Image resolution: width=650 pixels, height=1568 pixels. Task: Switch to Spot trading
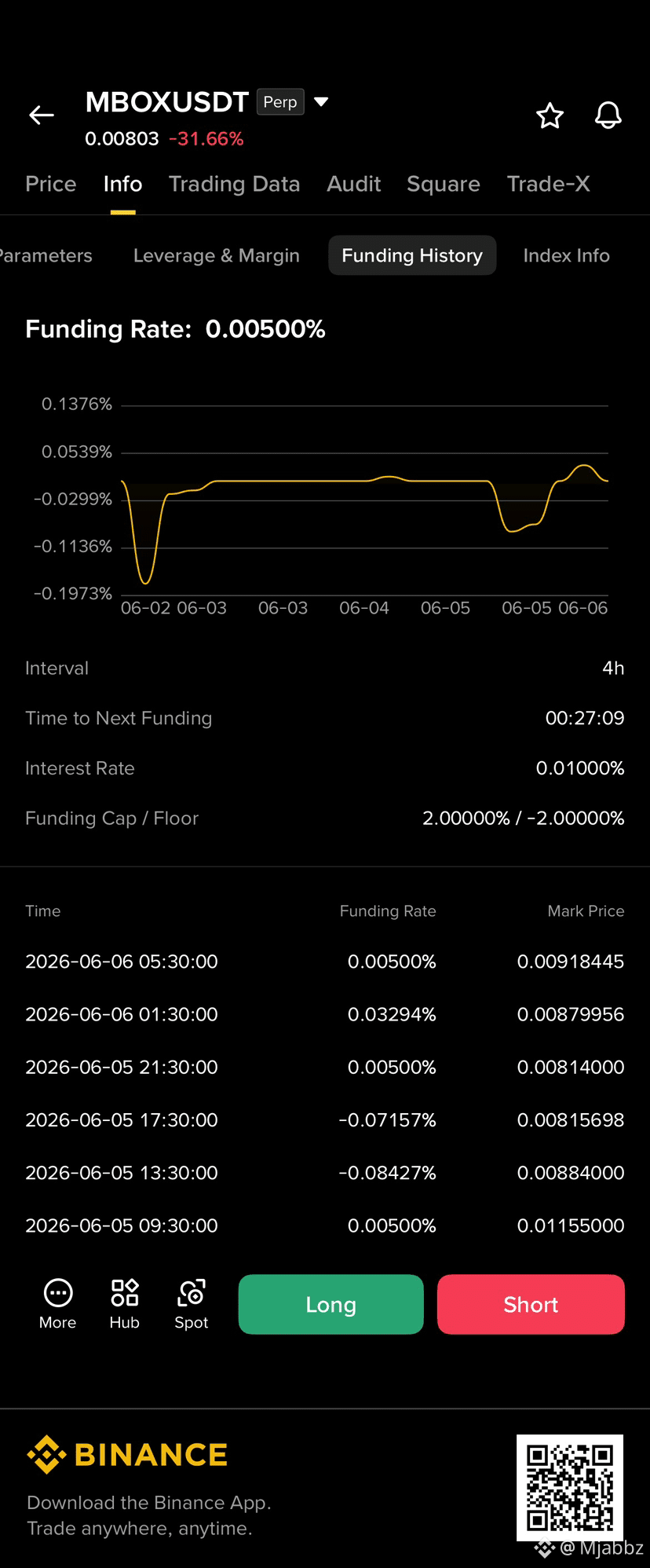point(192,1304)
